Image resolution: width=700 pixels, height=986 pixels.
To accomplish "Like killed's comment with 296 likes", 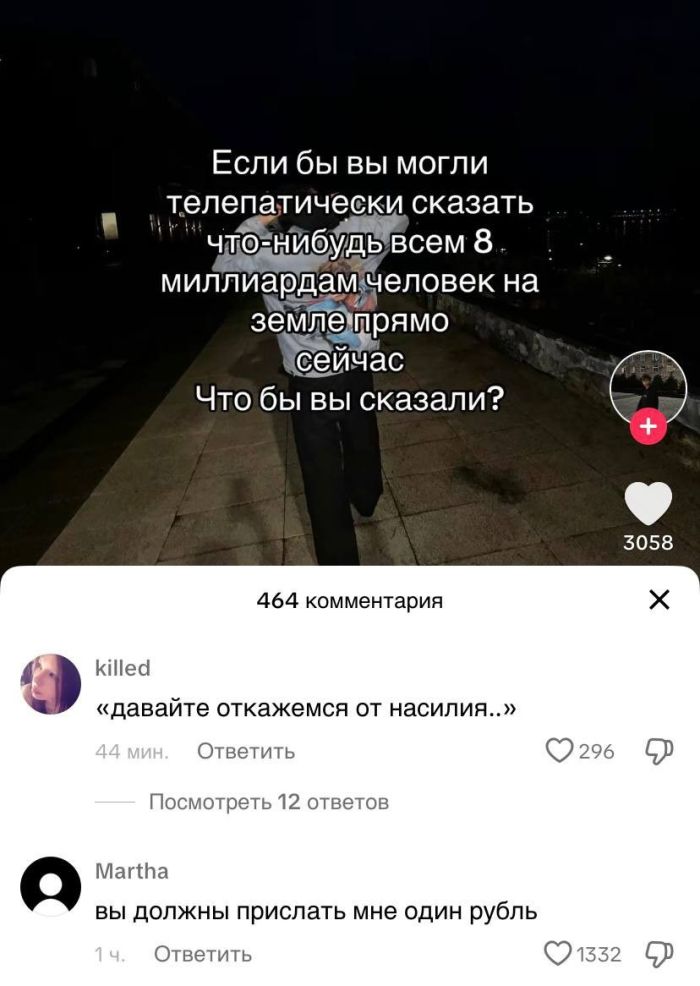I will 559,750.
